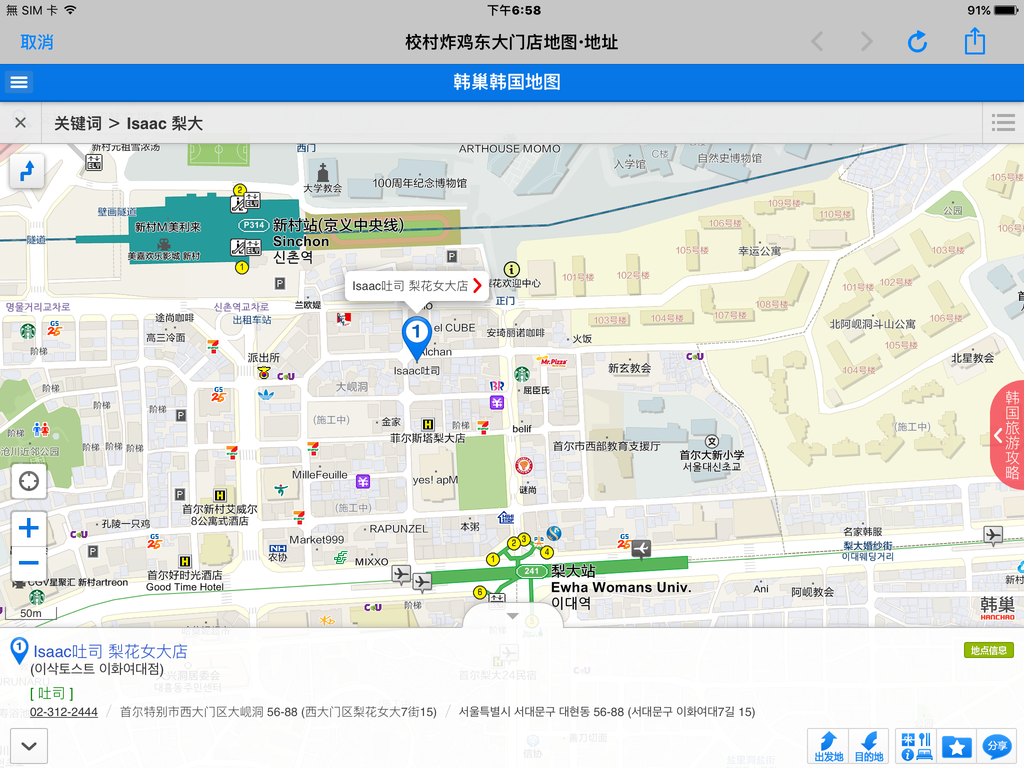Image resolution: width=1024 pixels, height=768 pixels.
Task: Close the Isaac 梨大 keyword search
Action: click(x=20, y=123)
